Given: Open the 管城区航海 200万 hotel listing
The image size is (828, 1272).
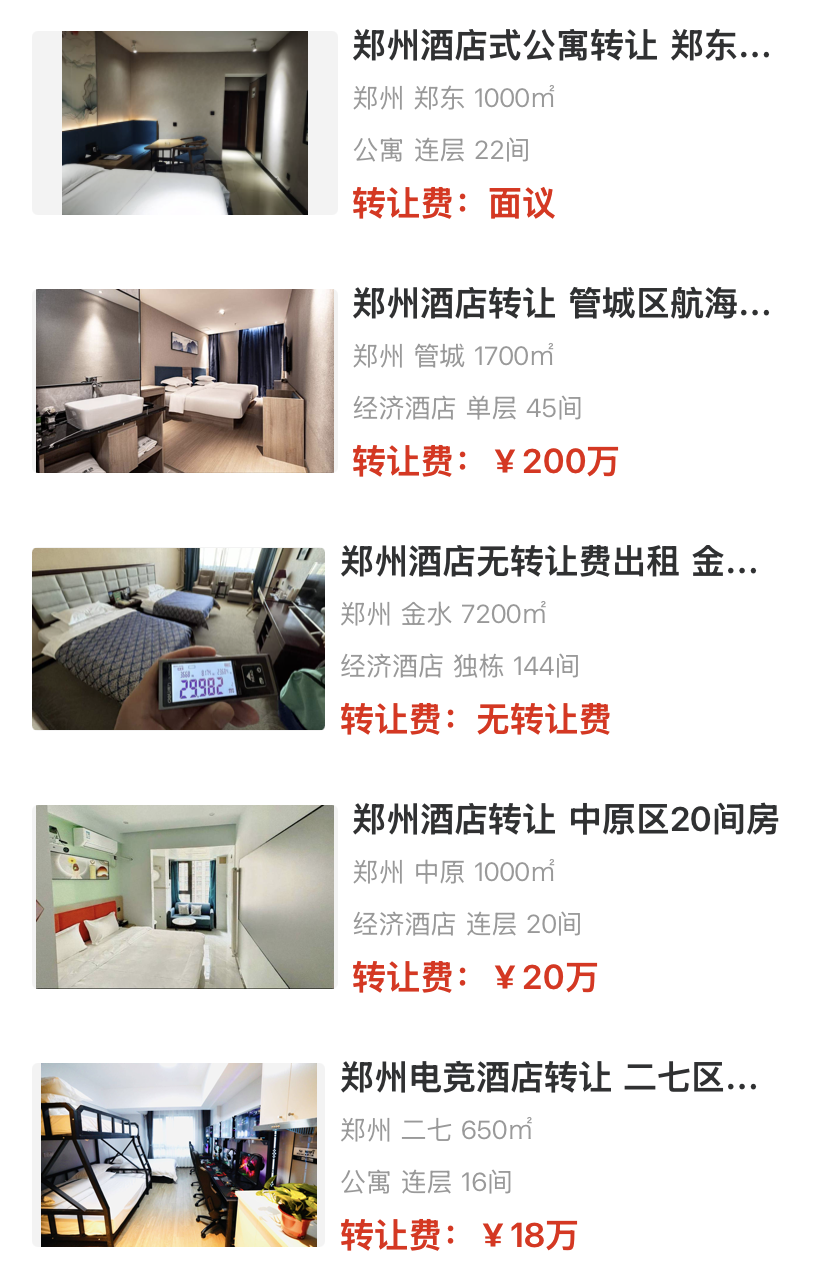Looking at the screenshot, I should click(x=561, y=304).
